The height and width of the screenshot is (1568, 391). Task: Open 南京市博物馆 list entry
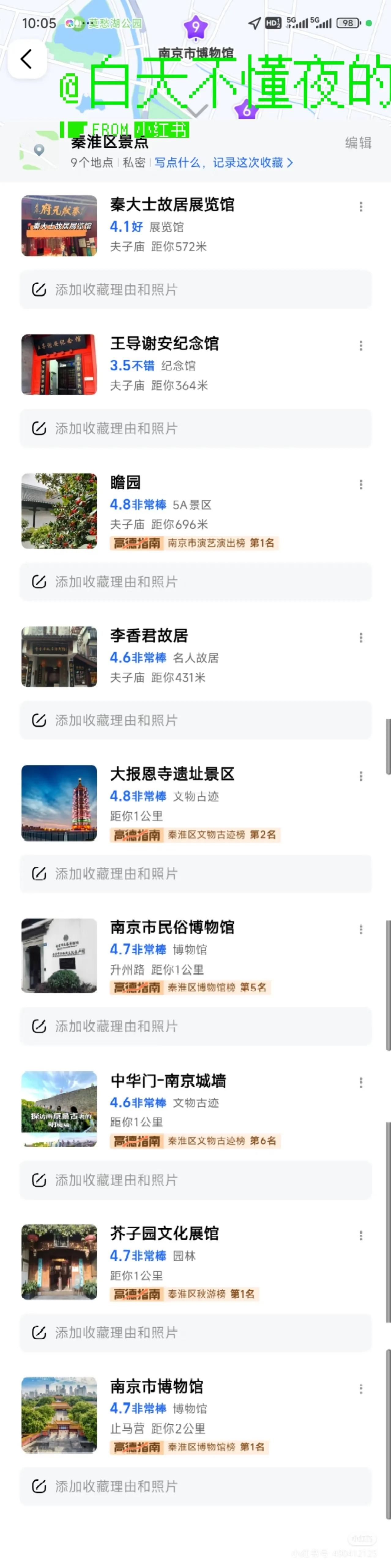(157, 1387)
